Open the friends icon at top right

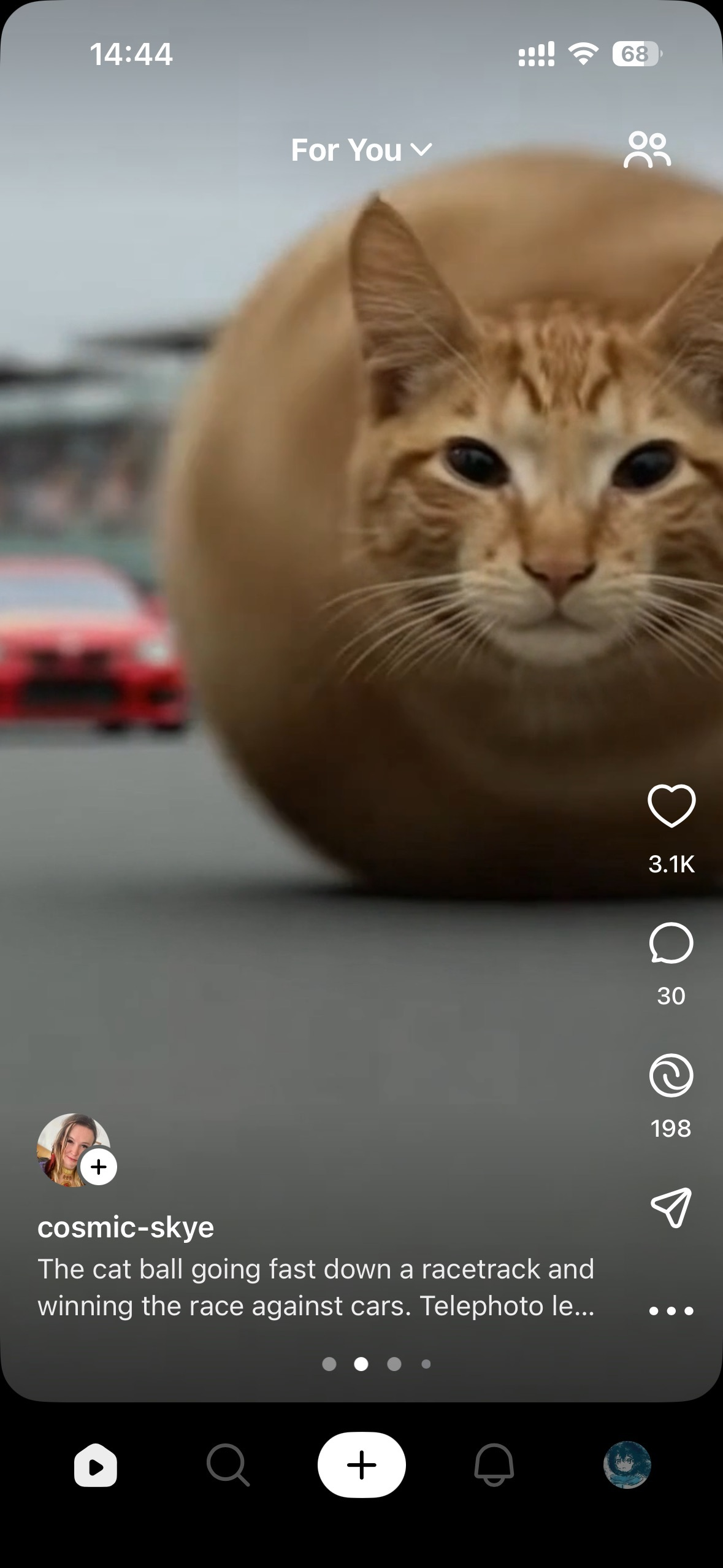click(647, 150)
